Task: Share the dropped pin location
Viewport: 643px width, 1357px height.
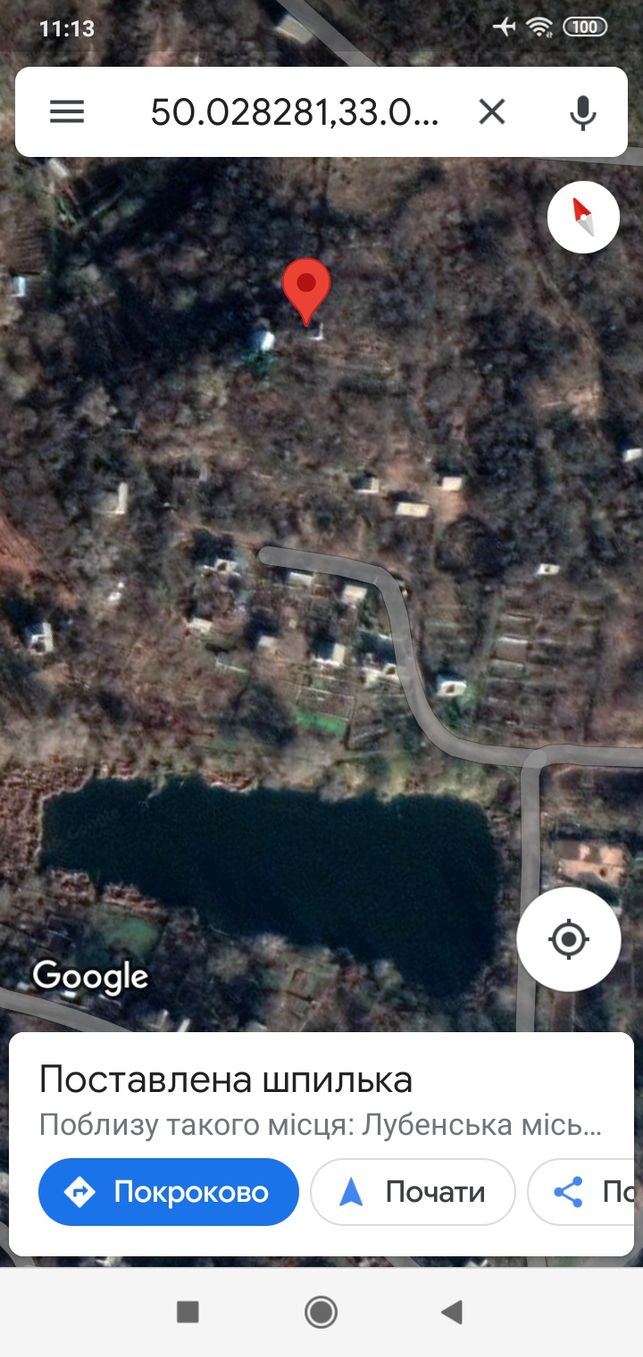Action: (585, 1192)
